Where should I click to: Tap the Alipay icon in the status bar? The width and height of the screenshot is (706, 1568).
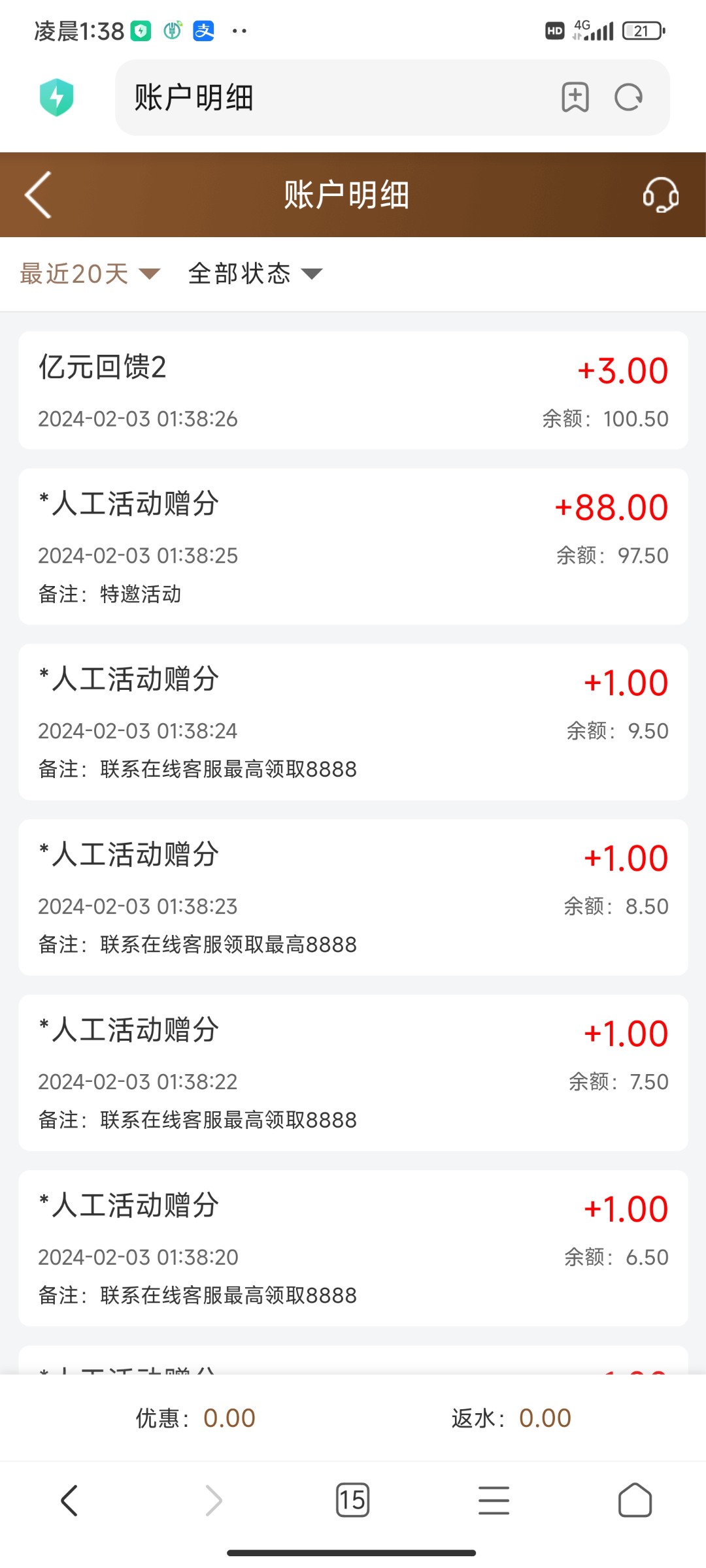tap(203, 31)
